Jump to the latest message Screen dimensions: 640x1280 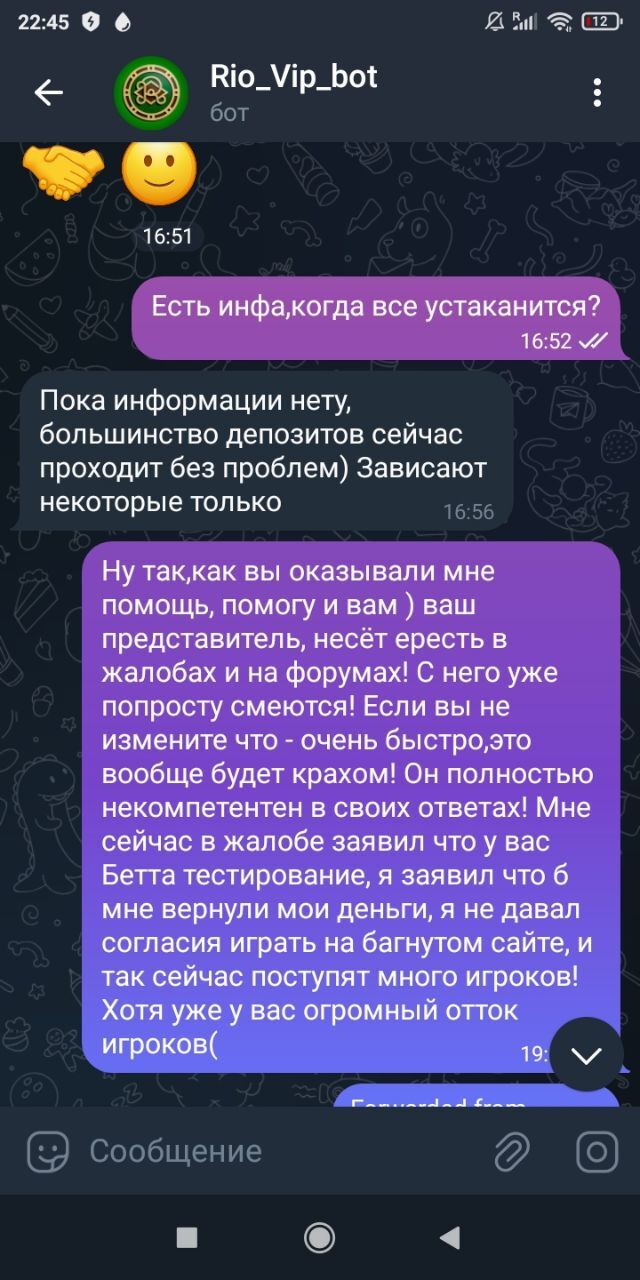click(x=586, y=1055)
